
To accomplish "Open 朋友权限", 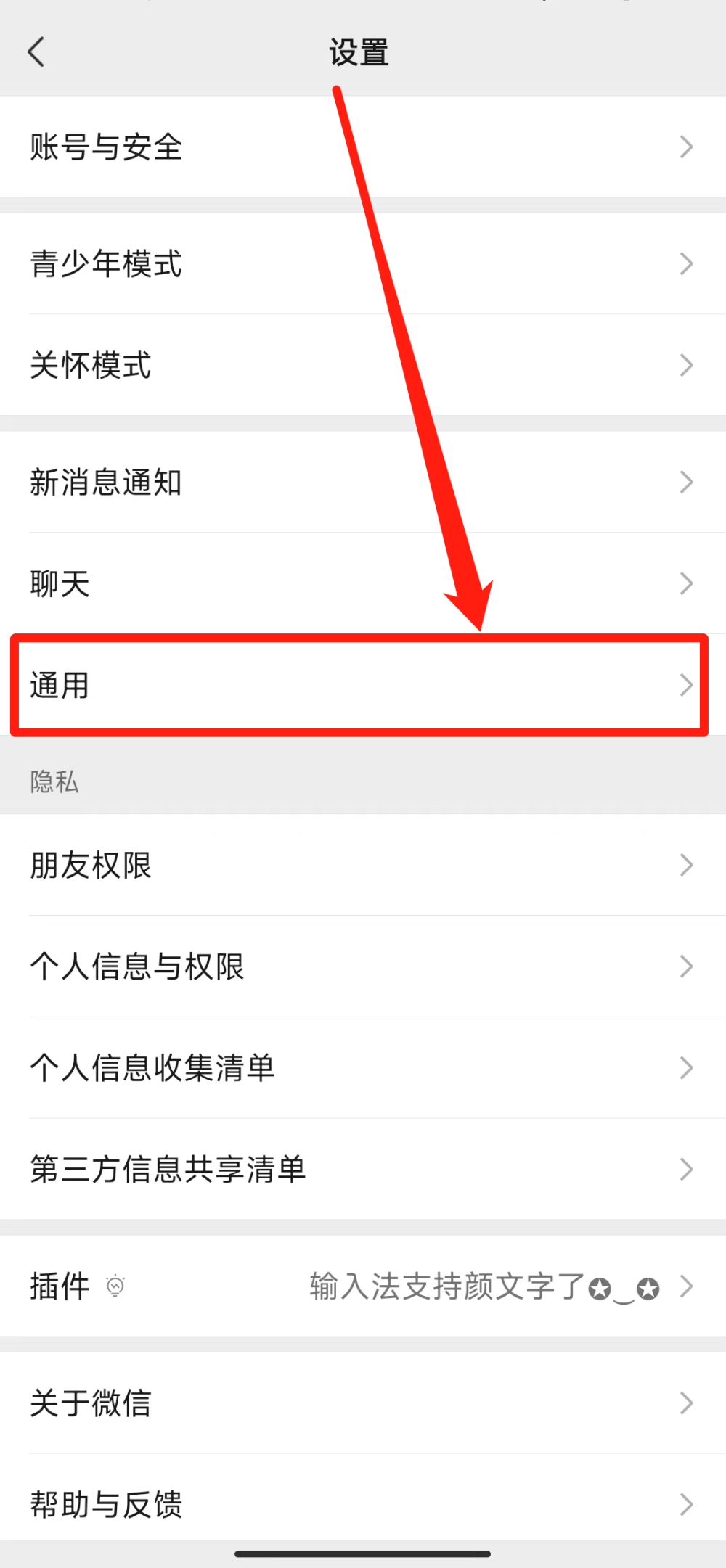I will [x=363, y=865].
